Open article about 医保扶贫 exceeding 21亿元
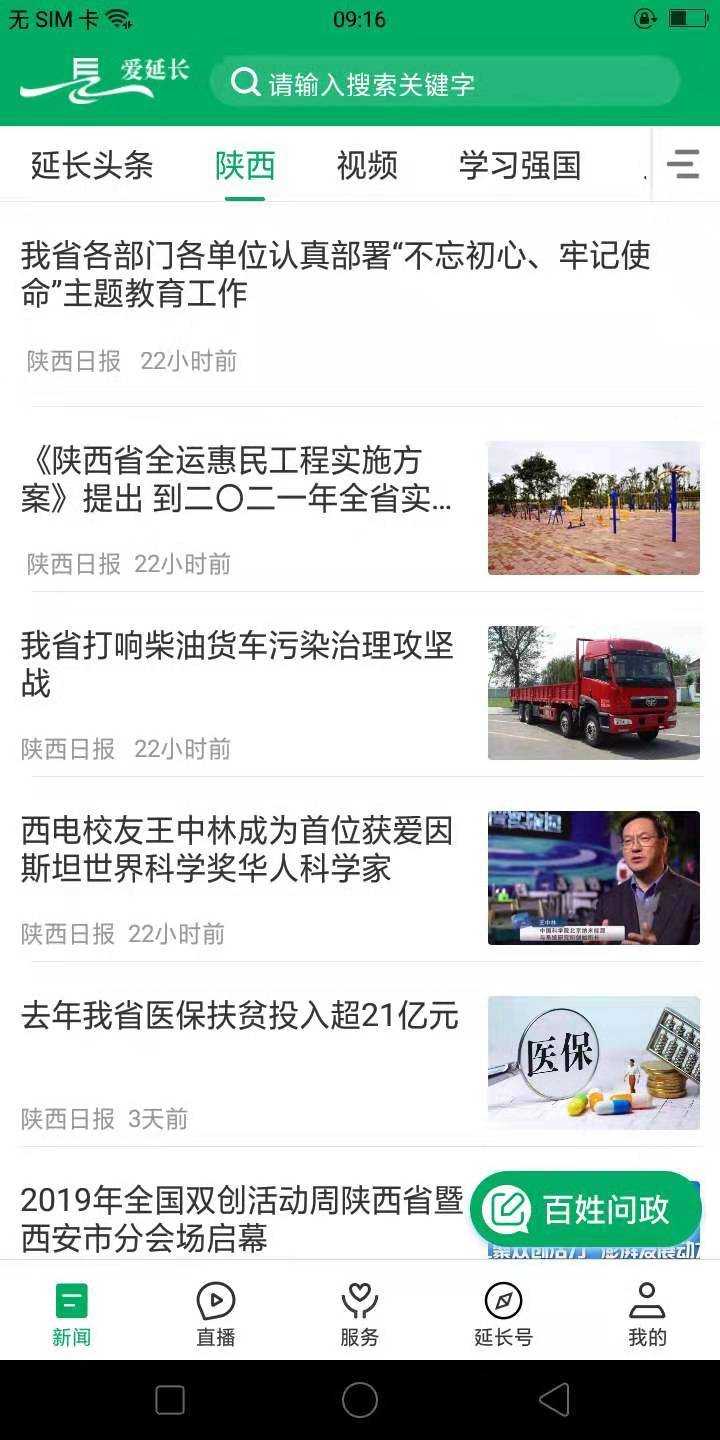Screen dimensions: 720x1440 click(x=238, y=1016)
